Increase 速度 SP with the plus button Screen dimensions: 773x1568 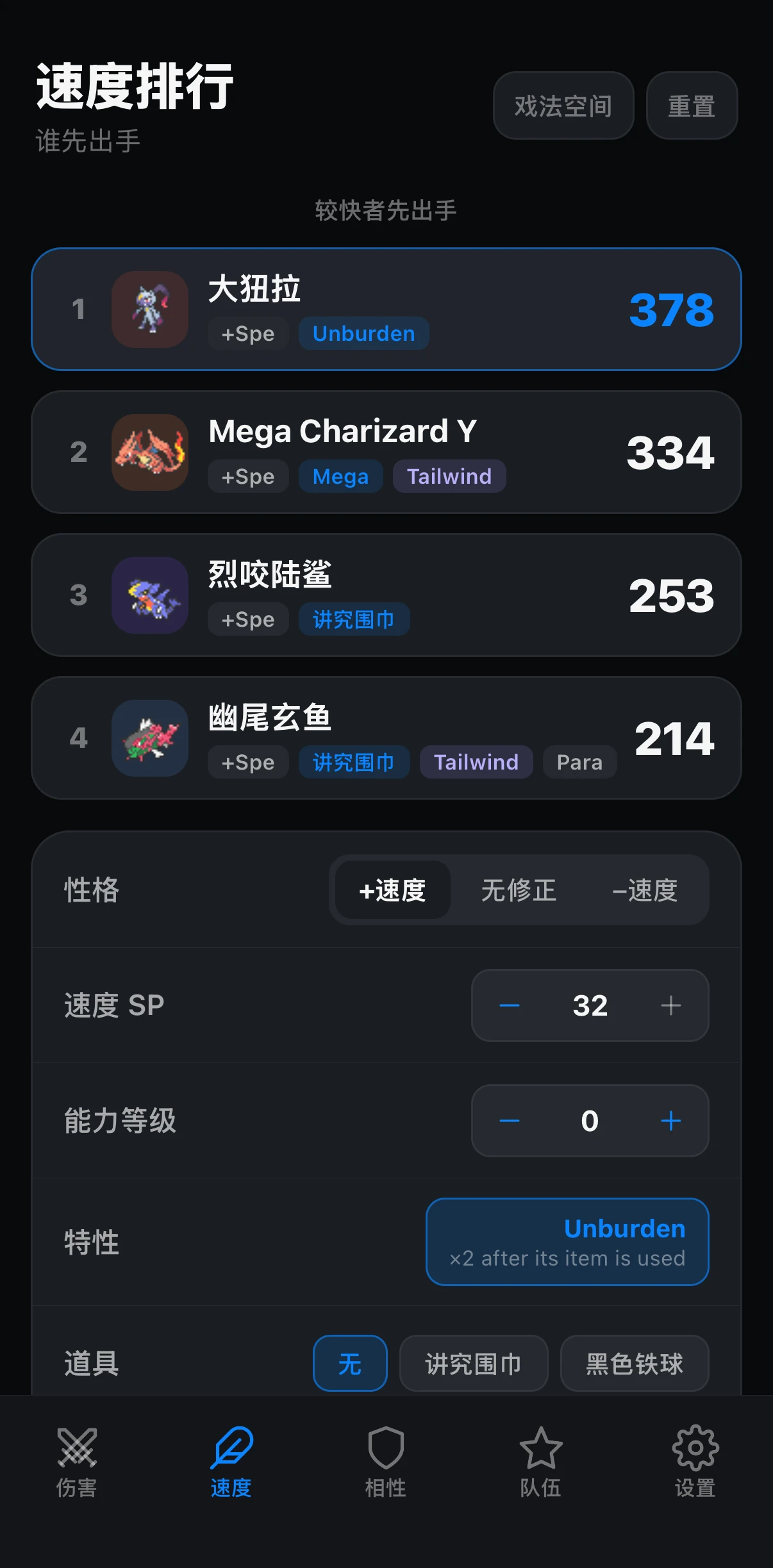click(671, 1005)
